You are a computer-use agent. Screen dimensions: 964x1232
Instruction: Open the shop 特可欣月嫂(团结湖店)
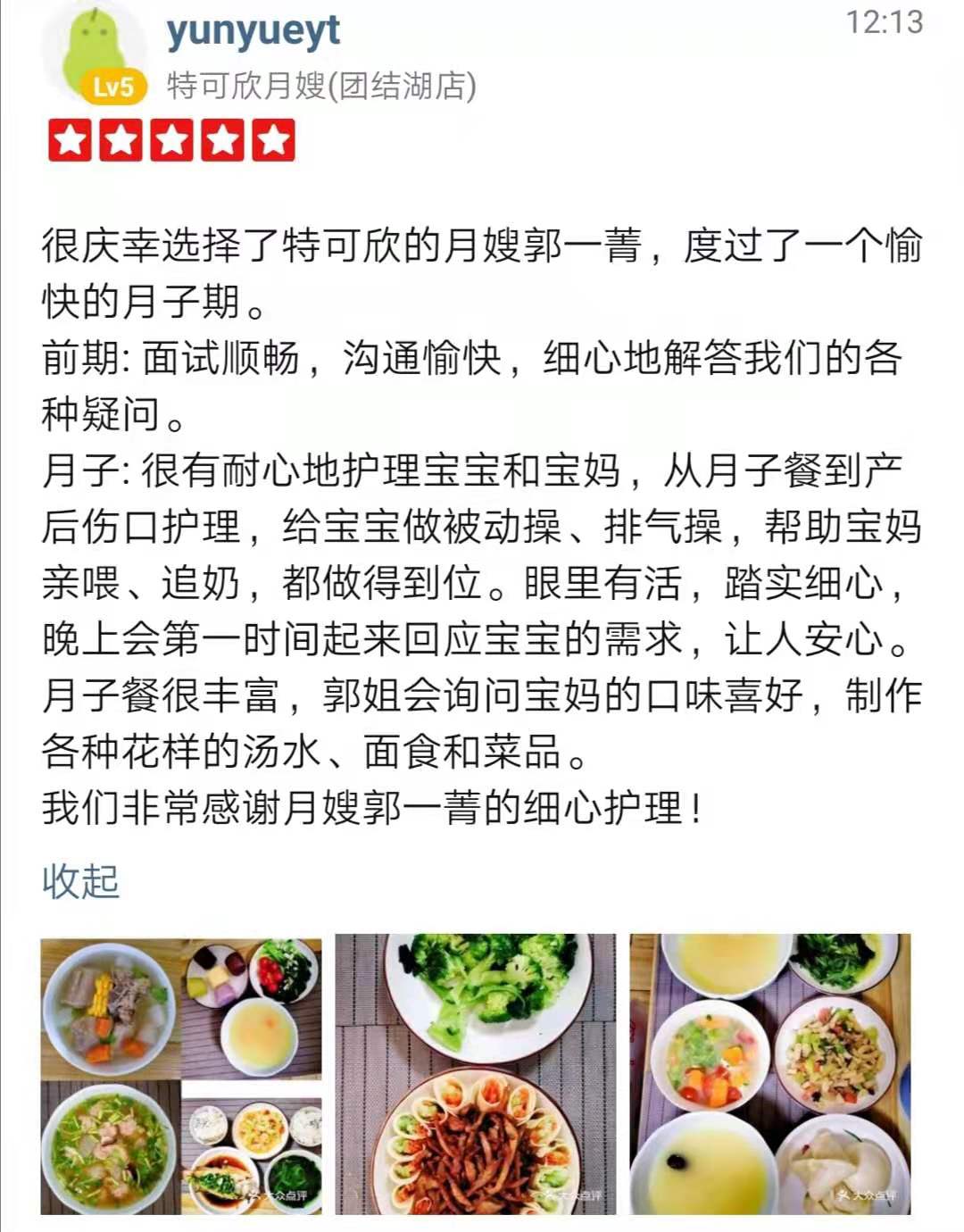point(321,87)
